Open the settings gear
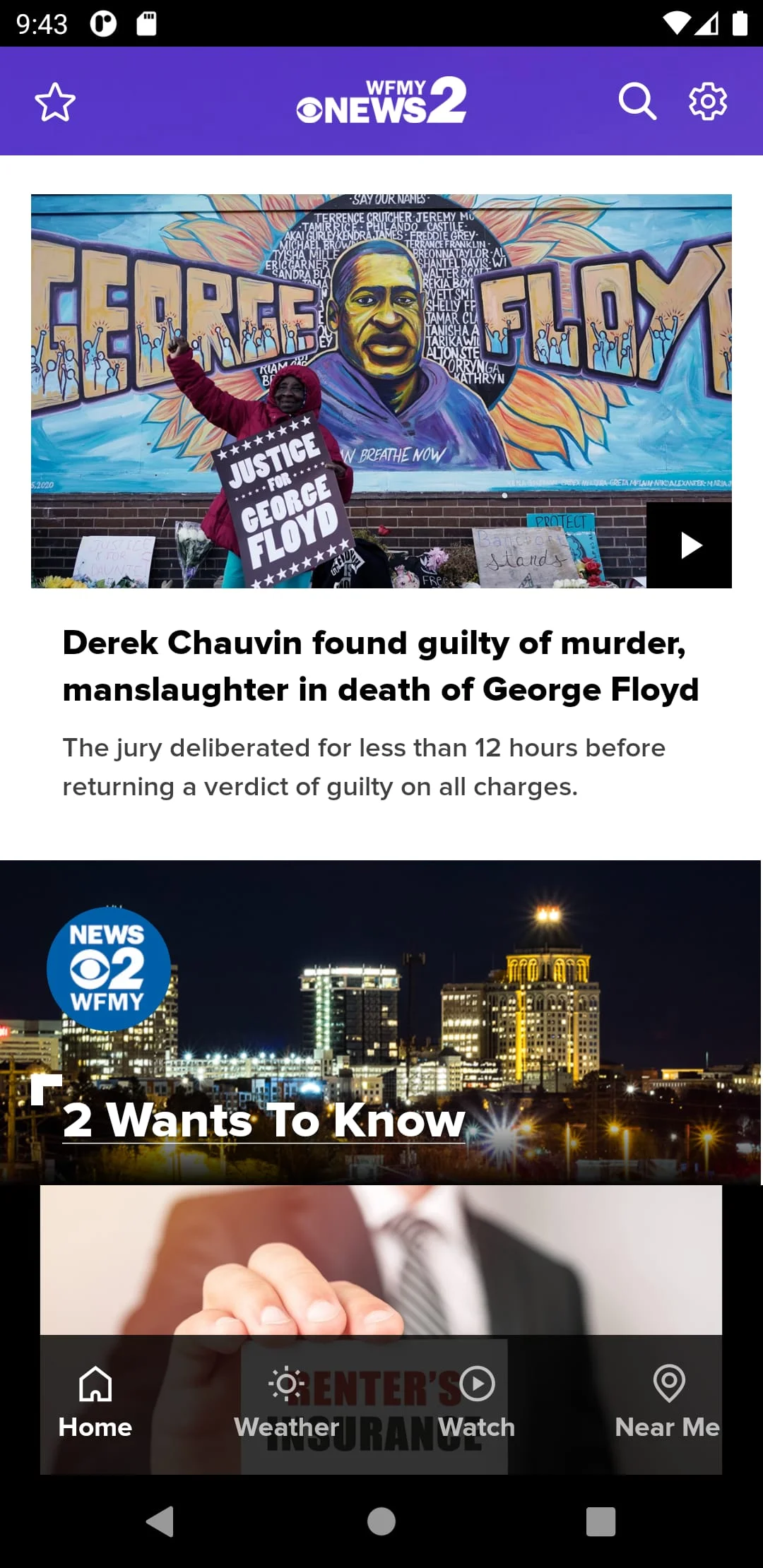 [x=707, y=102]
